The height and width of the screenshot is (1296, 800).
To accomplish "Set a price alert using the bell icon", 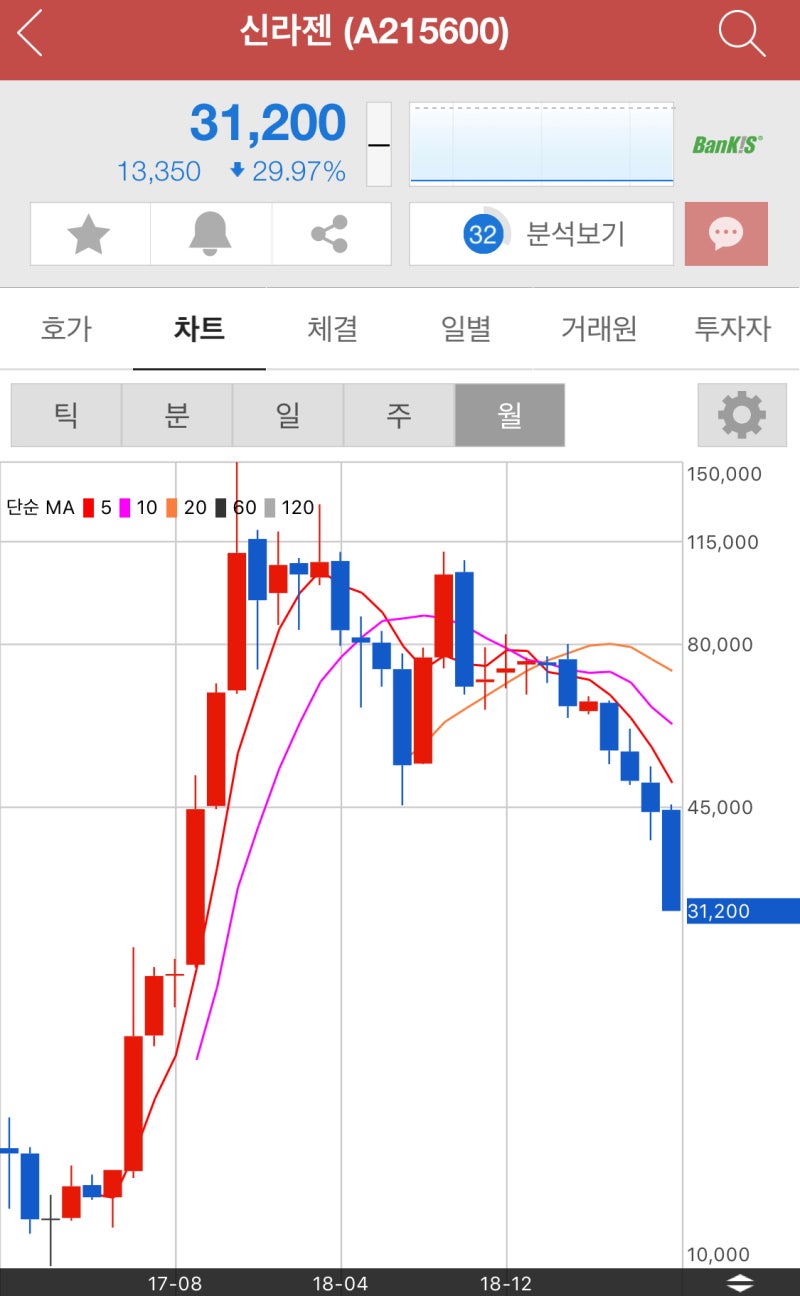I will (209, 233).
